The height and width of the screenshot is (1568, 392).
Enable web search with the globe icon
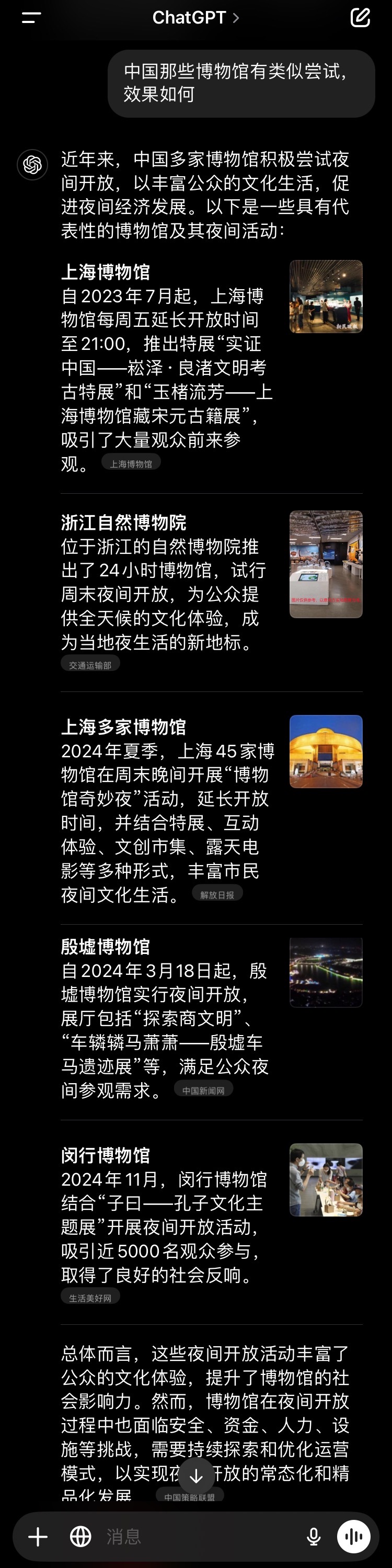[x=80, y=1537]
